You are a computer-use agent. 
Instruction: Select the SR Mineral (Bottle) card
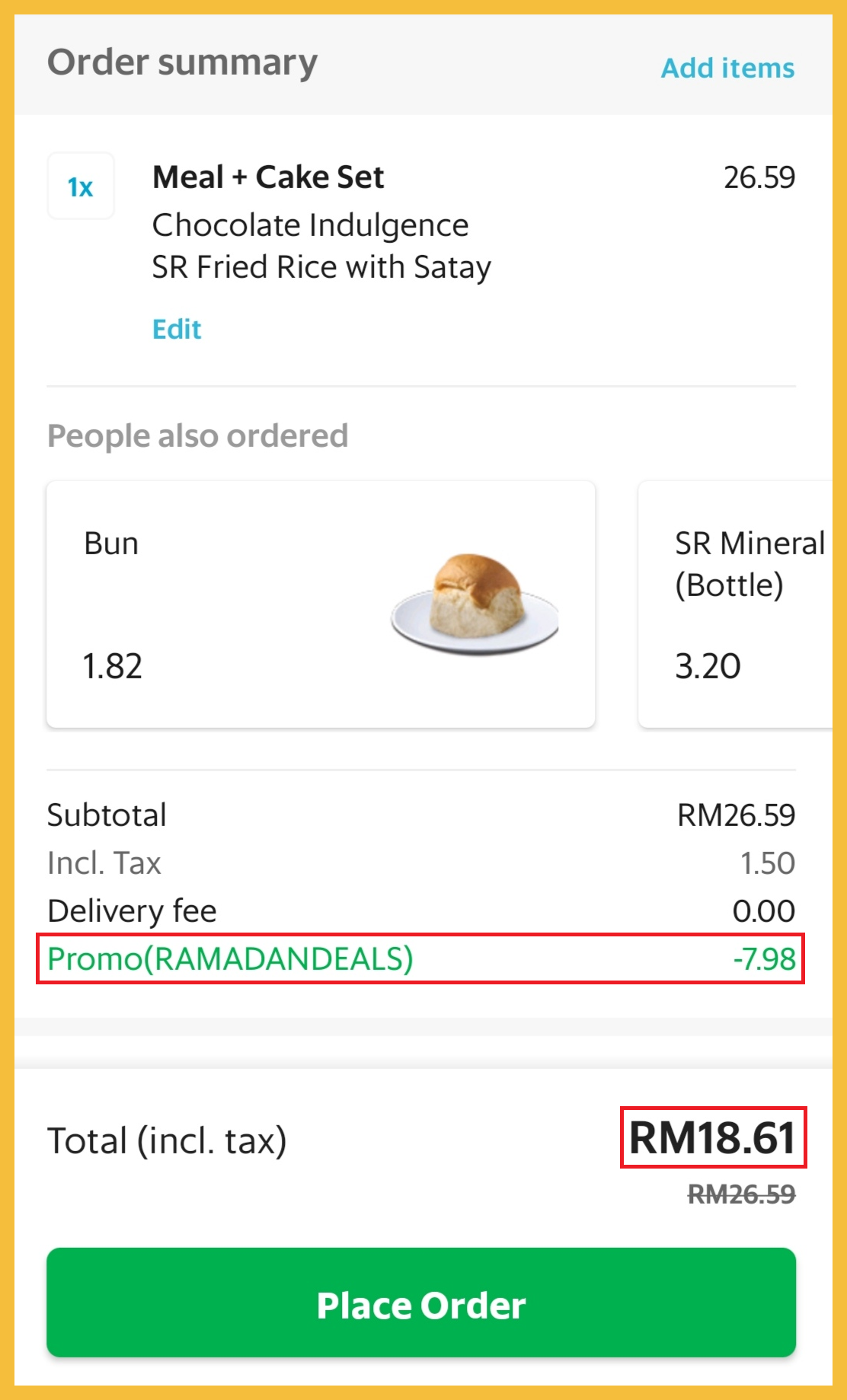tap(736, 604)
